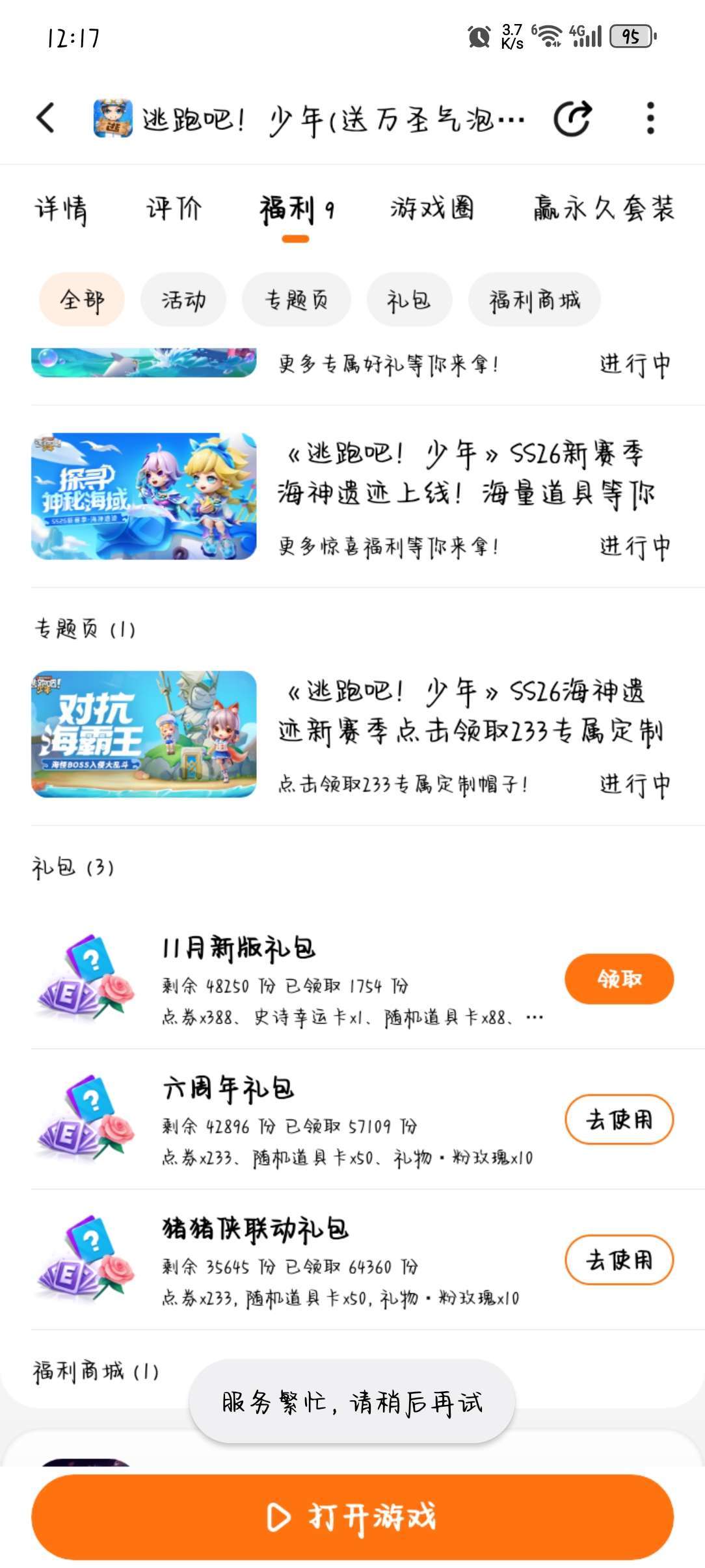This screenshot has height=1568, width=705.
Task: Filter by 福利商城 chip
Action: [534, 300]
